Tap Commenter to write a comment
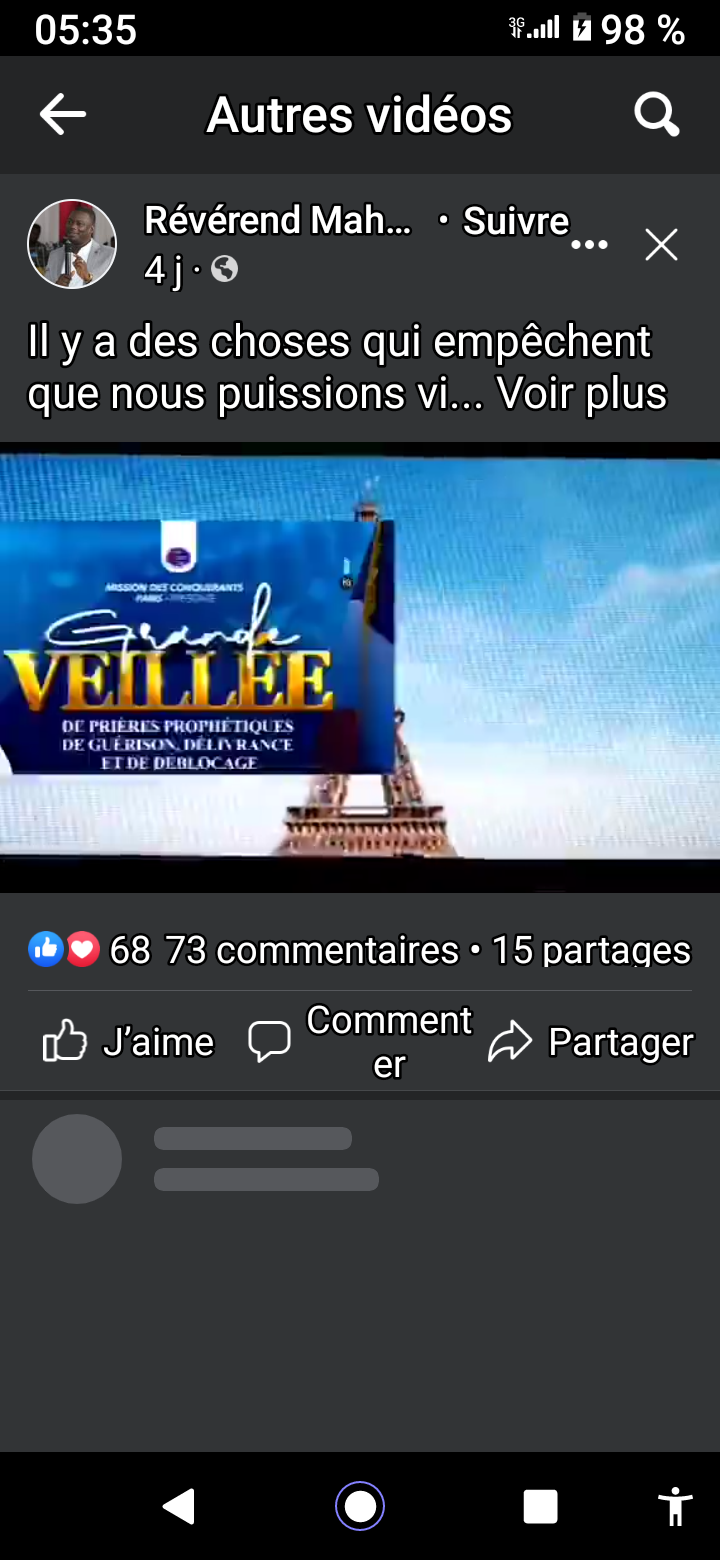Screen dimensions: 720x1560 pyautogui.click(x=360, y=1042)
